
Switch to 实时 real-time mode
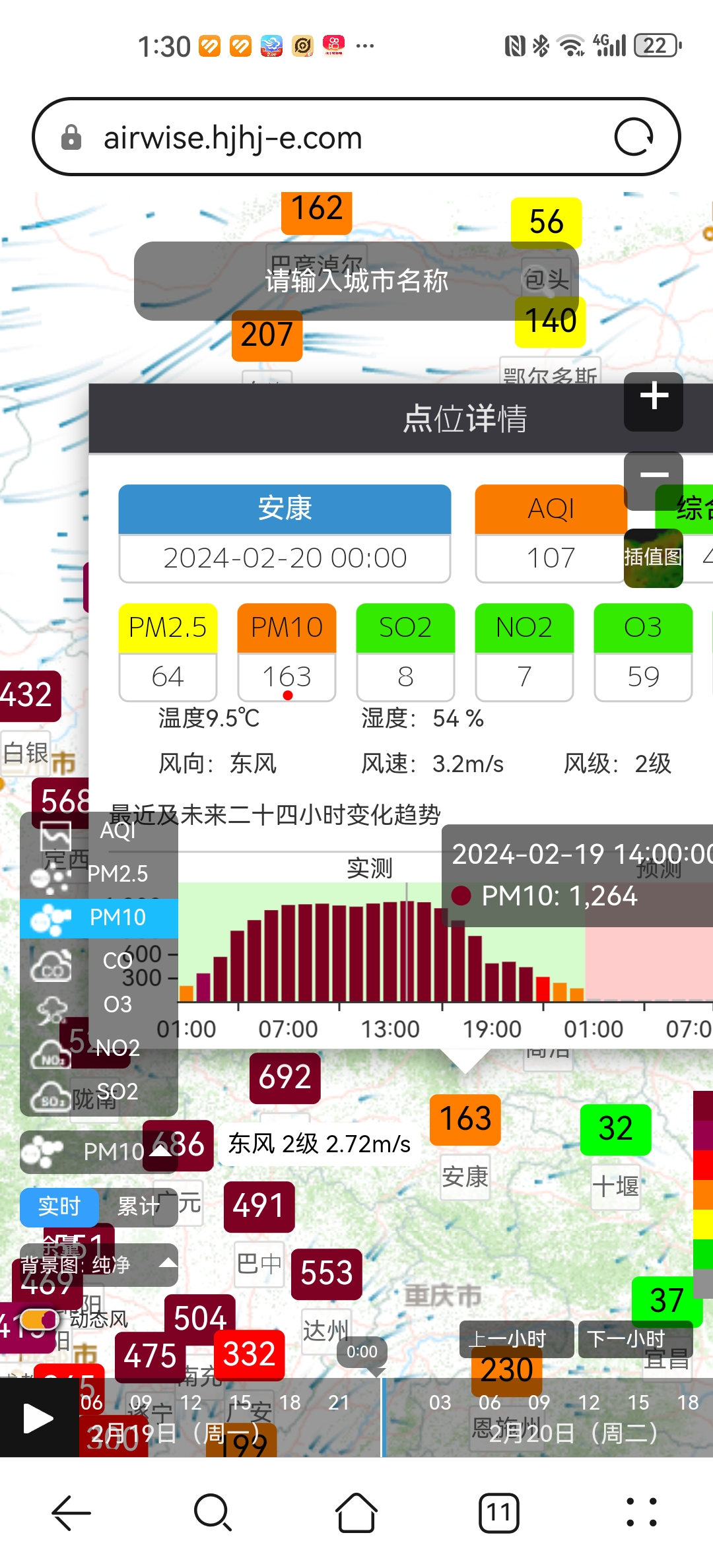[x=59, y=1207]
